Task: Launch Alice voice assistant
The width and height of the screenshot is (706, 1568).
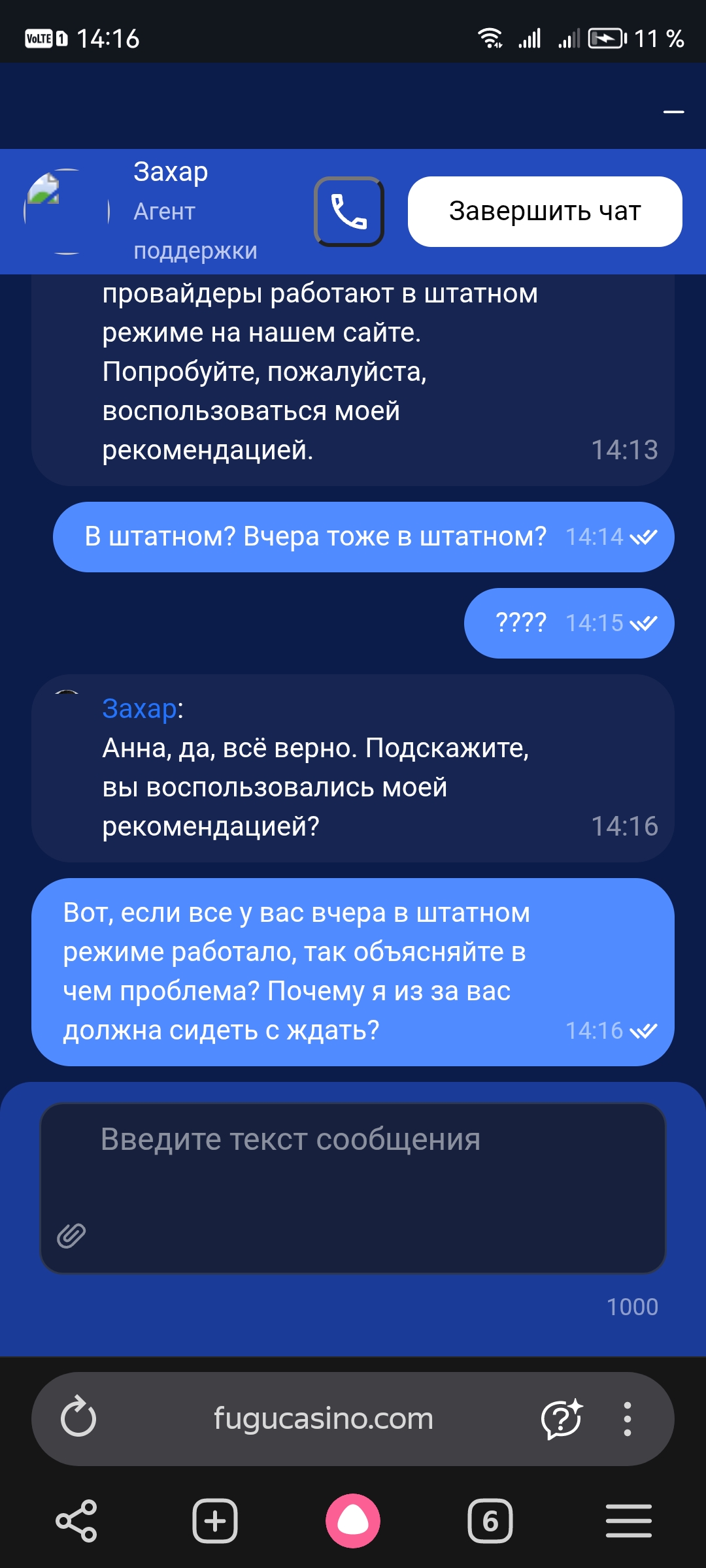Action: pyautogui.click(x=353, y=1521)
